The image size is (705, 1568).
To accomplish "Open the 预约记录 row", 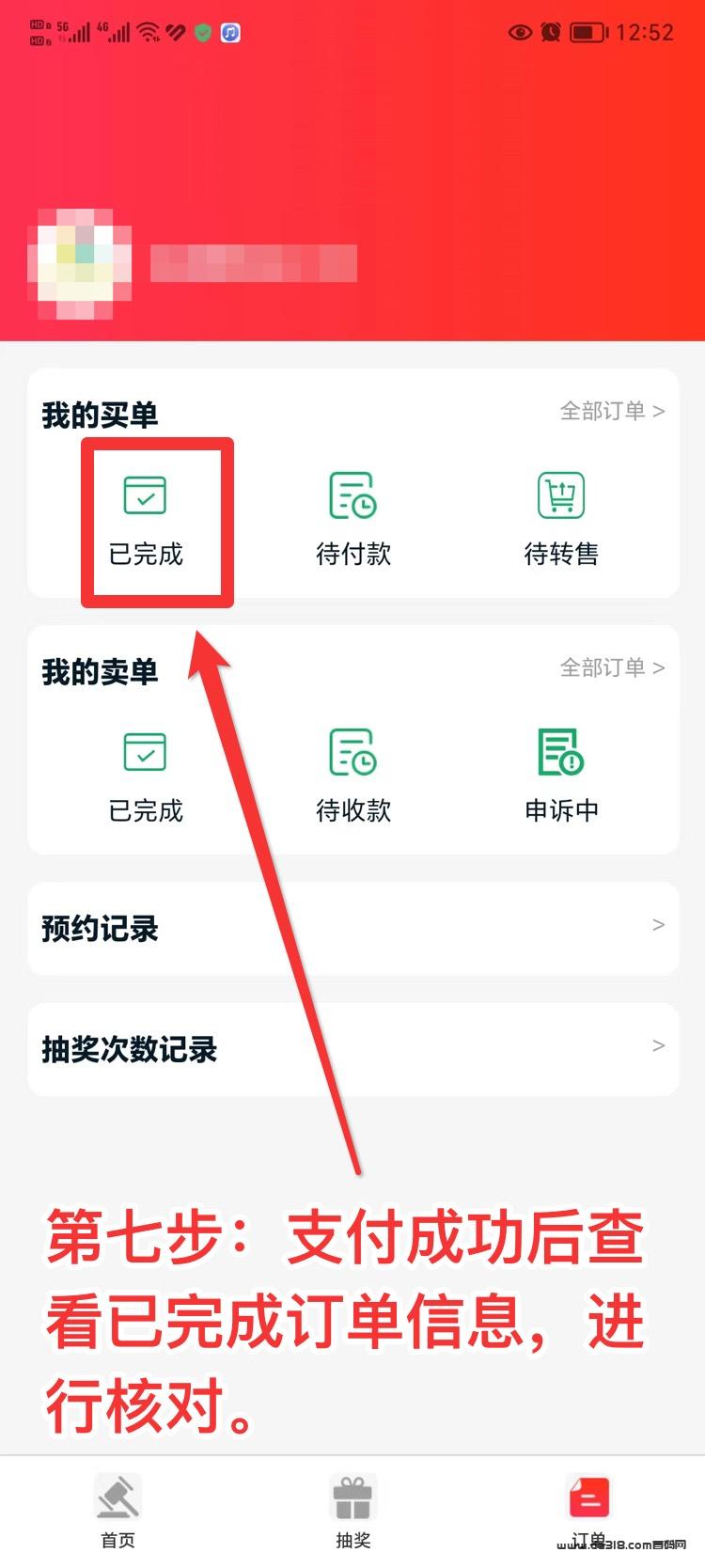I will (x=353, y=929).
